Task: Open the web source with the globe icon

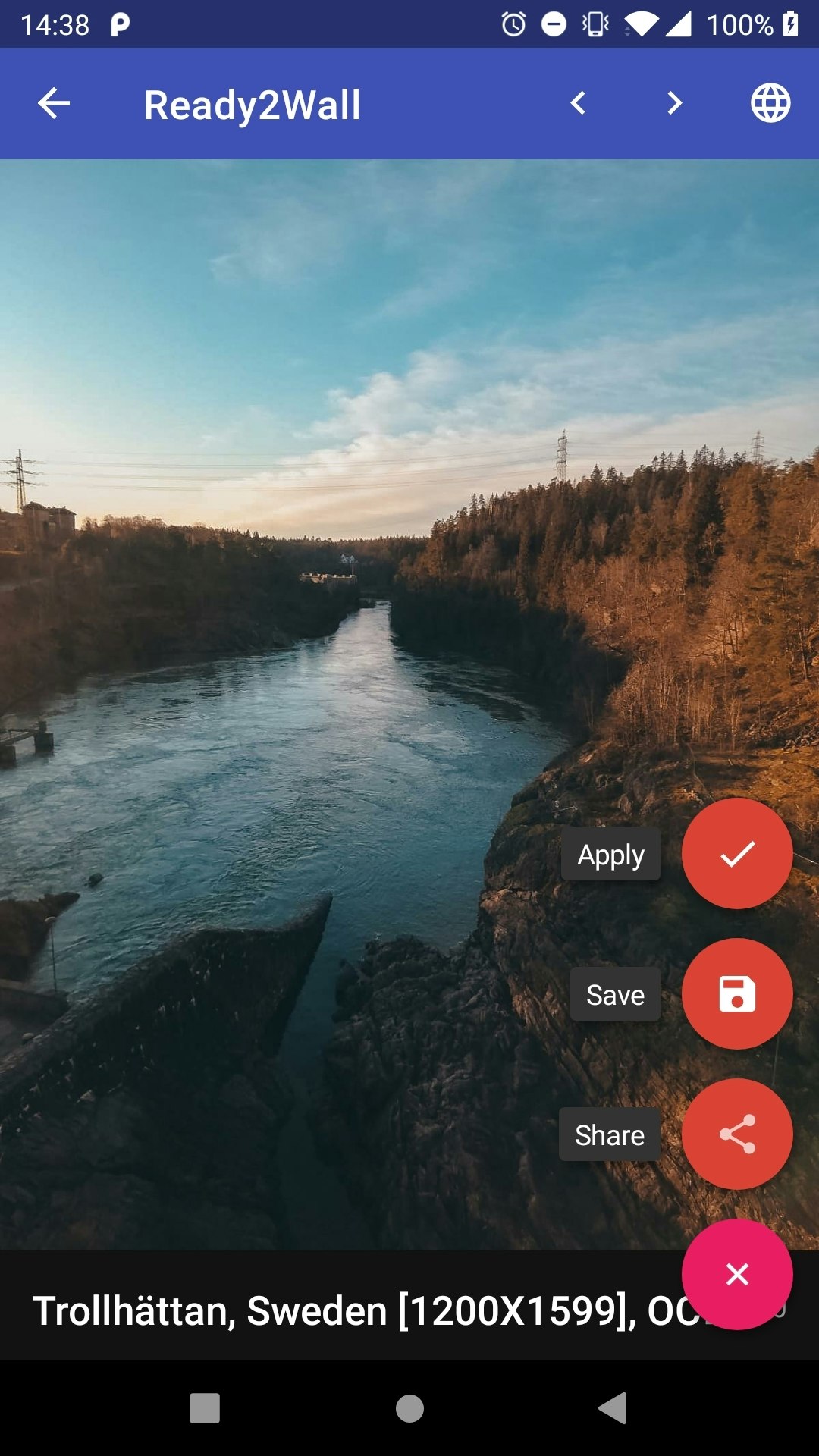Action: [769, 104]
